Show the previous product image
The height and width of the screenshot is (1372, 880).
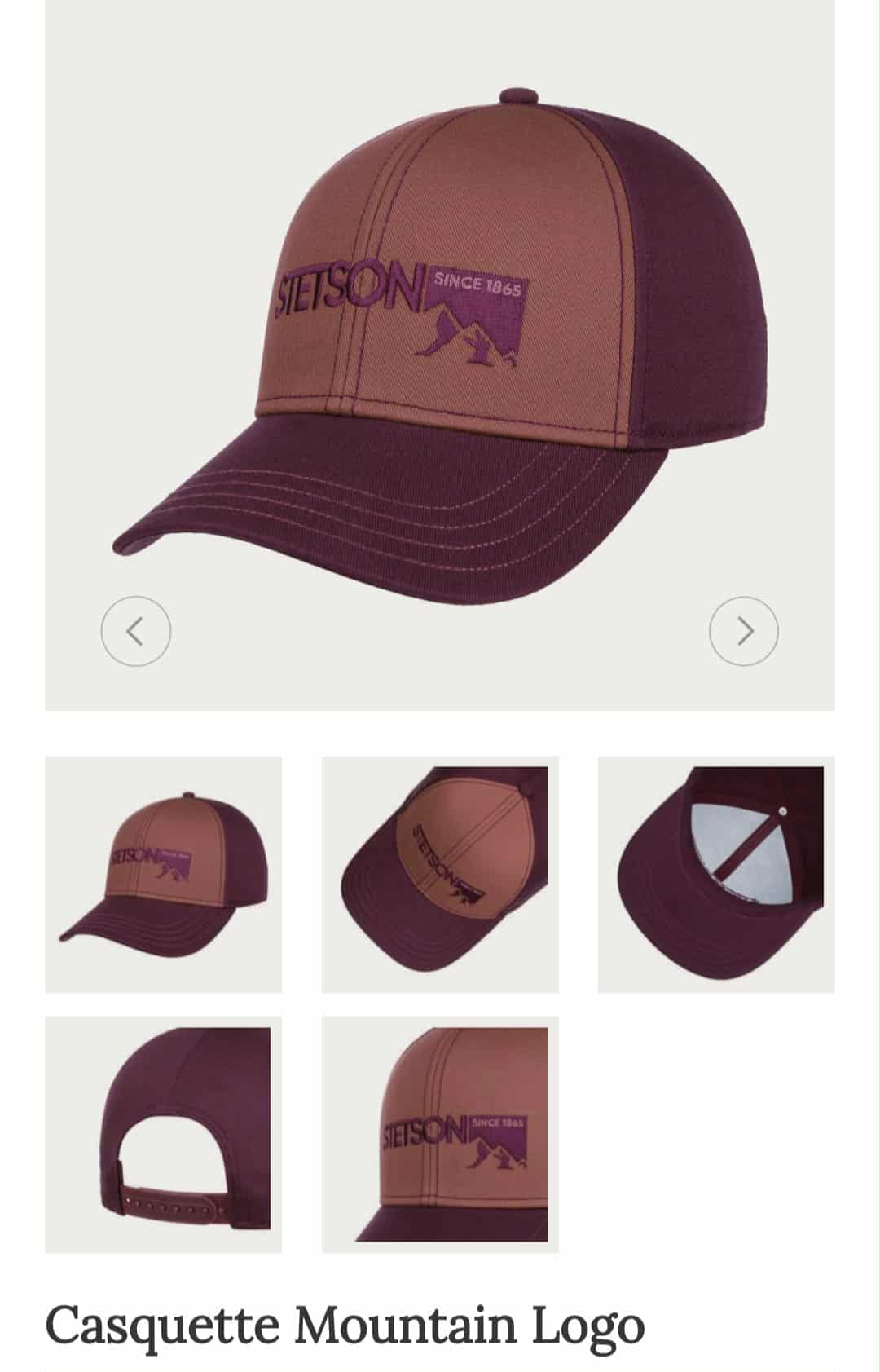coord(136,631)
